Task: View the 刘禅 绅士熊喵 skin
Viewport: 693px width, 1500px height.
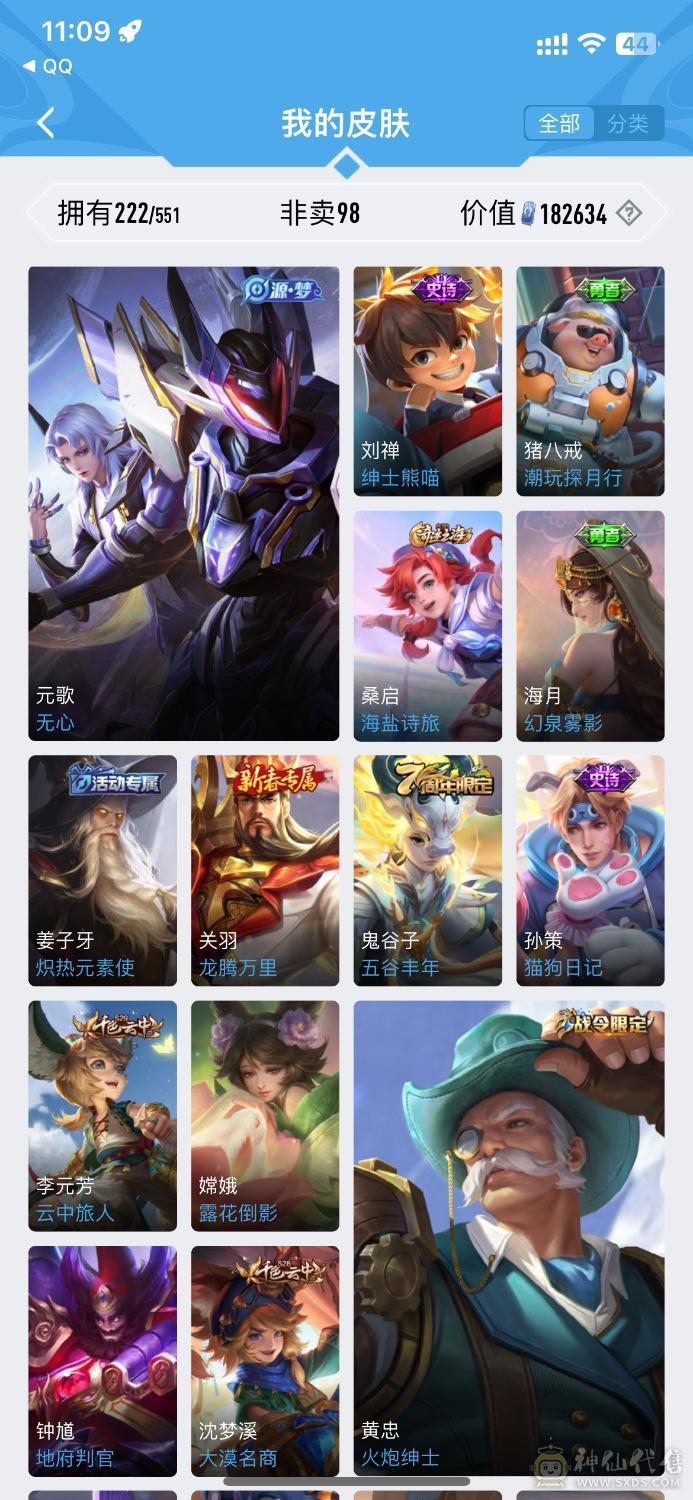Action: pos(427,380)
